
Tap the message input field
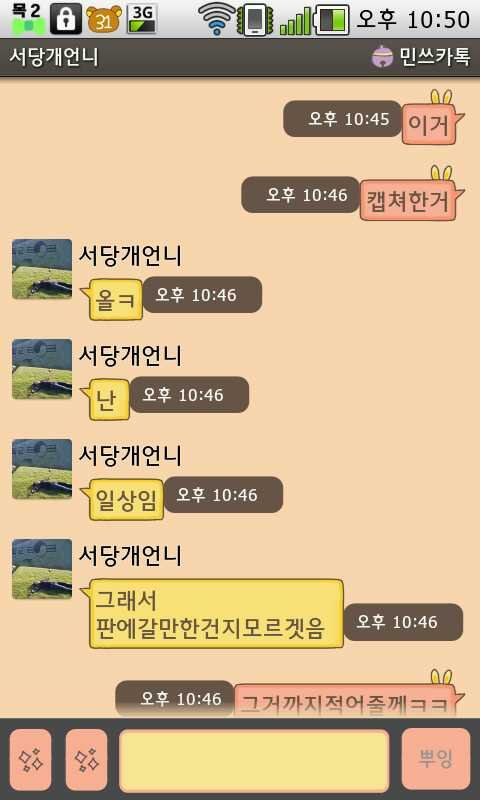(x=254, y=759)
